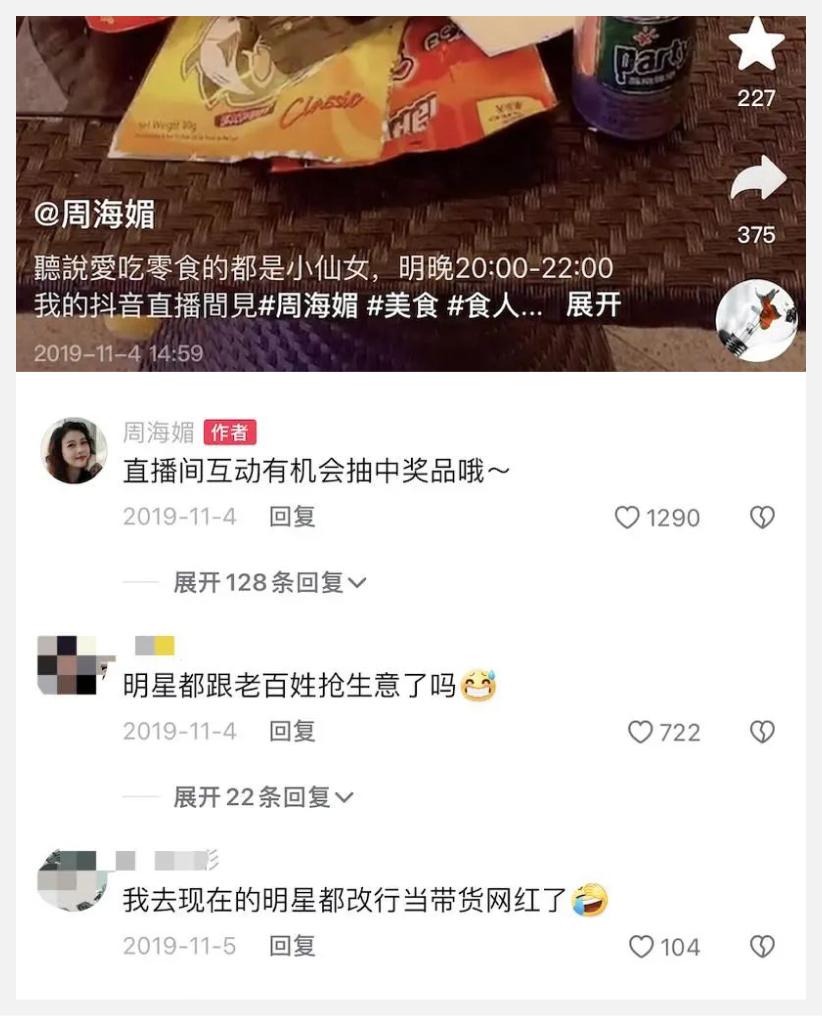Dislike the 带货网红 comment
This screenshot has height=1016, width=822.
762,946
